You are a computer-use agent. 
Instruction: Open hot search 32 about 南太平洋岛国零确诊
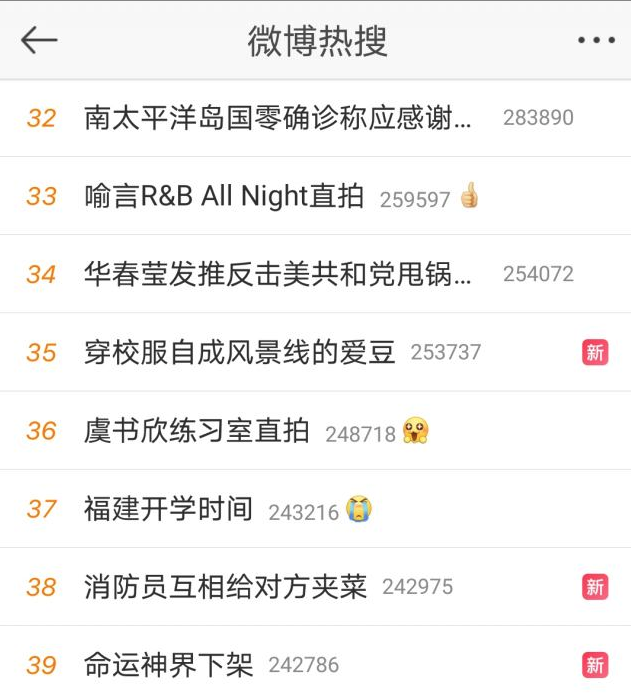pyautogui.click(x=278, y=118)
